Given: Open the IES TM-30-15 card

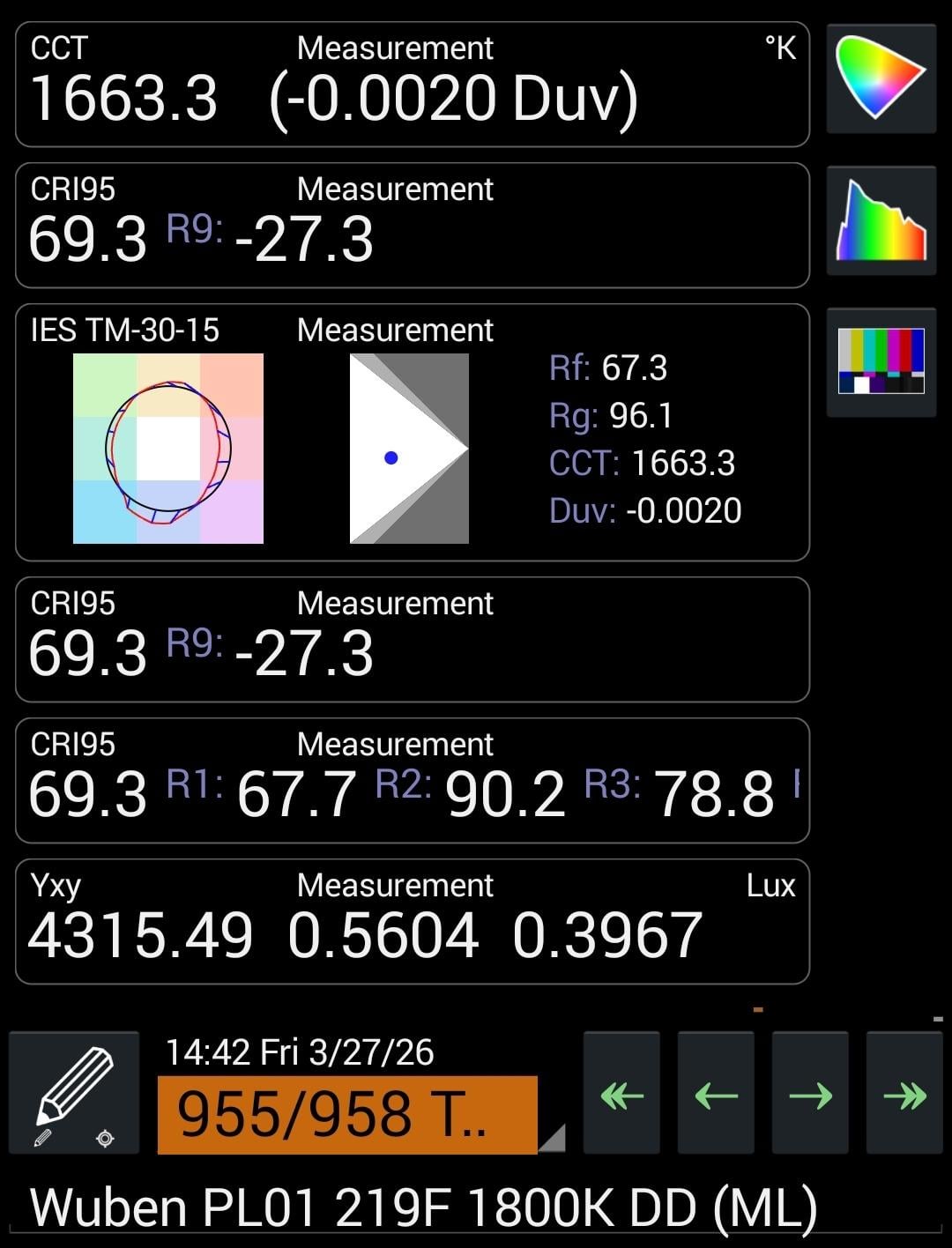Looking at the screenshot, I should coord(413,432).
